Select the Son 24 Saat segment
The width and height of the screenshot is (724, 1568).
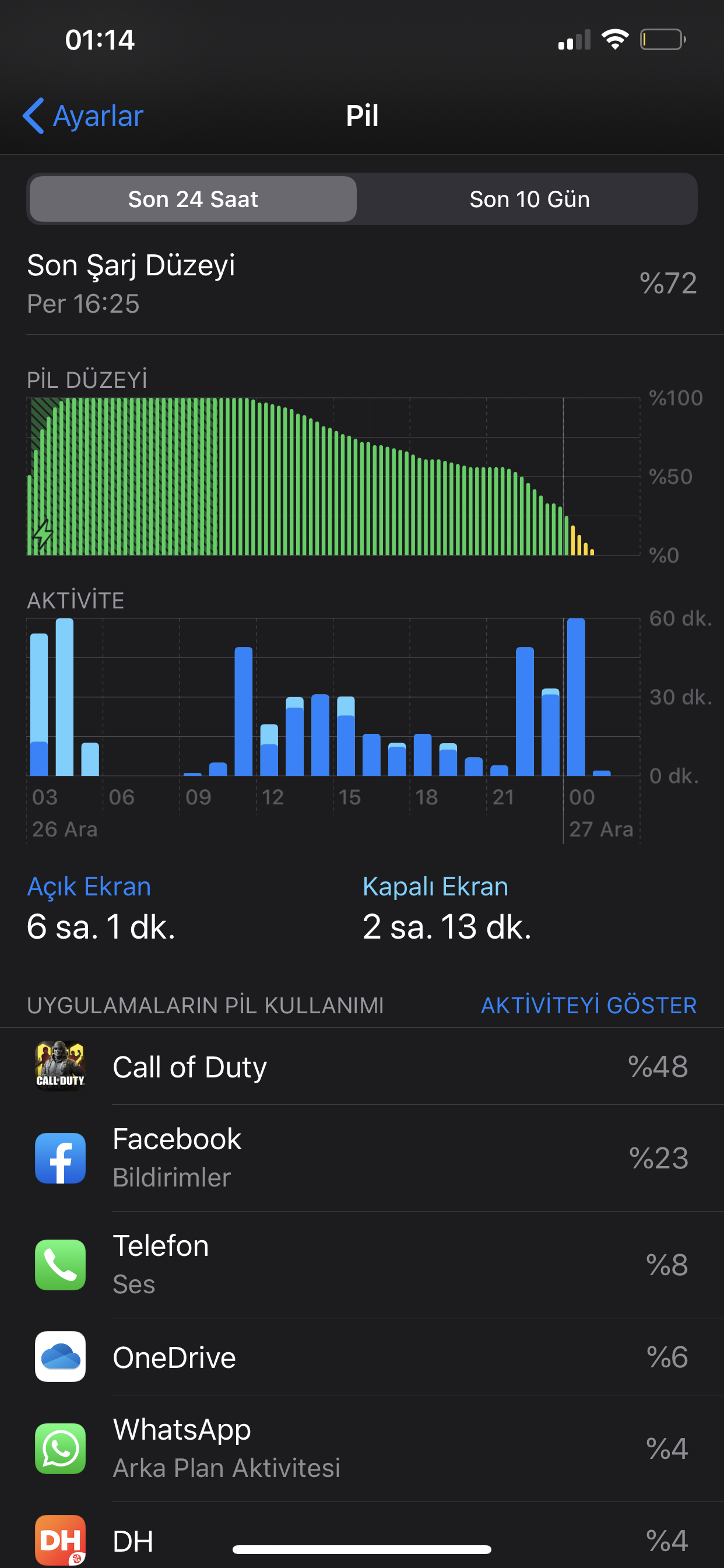point(193,199)
